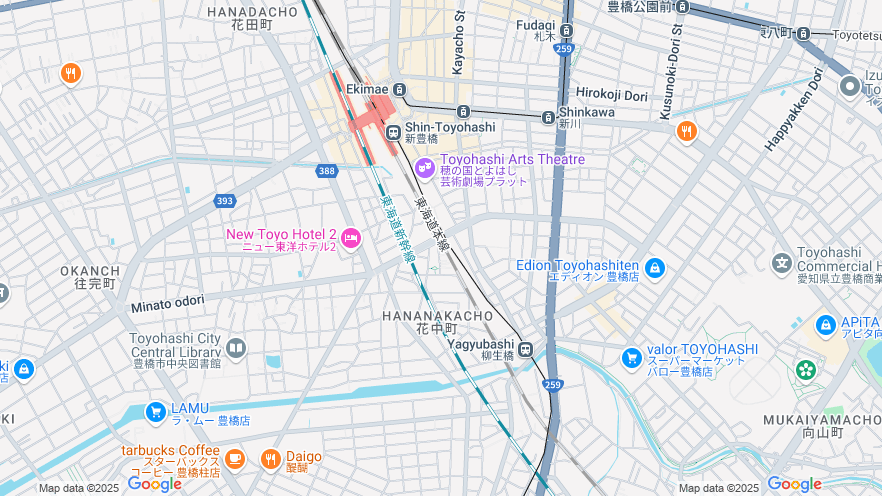The height and width of the screenshot is (496, 882).
Task: Tap the Daigo restaurant pin
Action: (x=271, y=459)
